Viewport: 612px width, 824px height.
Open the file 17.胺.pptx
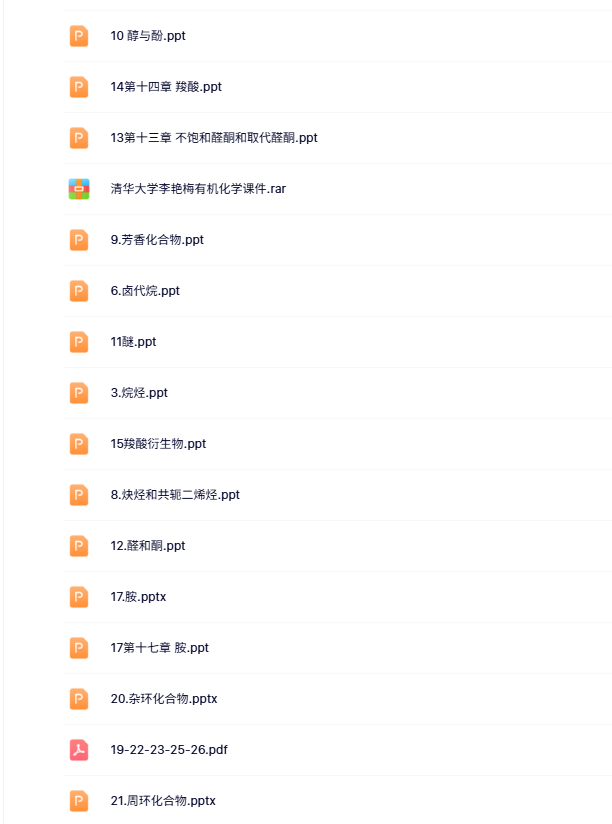coord(138,597)
